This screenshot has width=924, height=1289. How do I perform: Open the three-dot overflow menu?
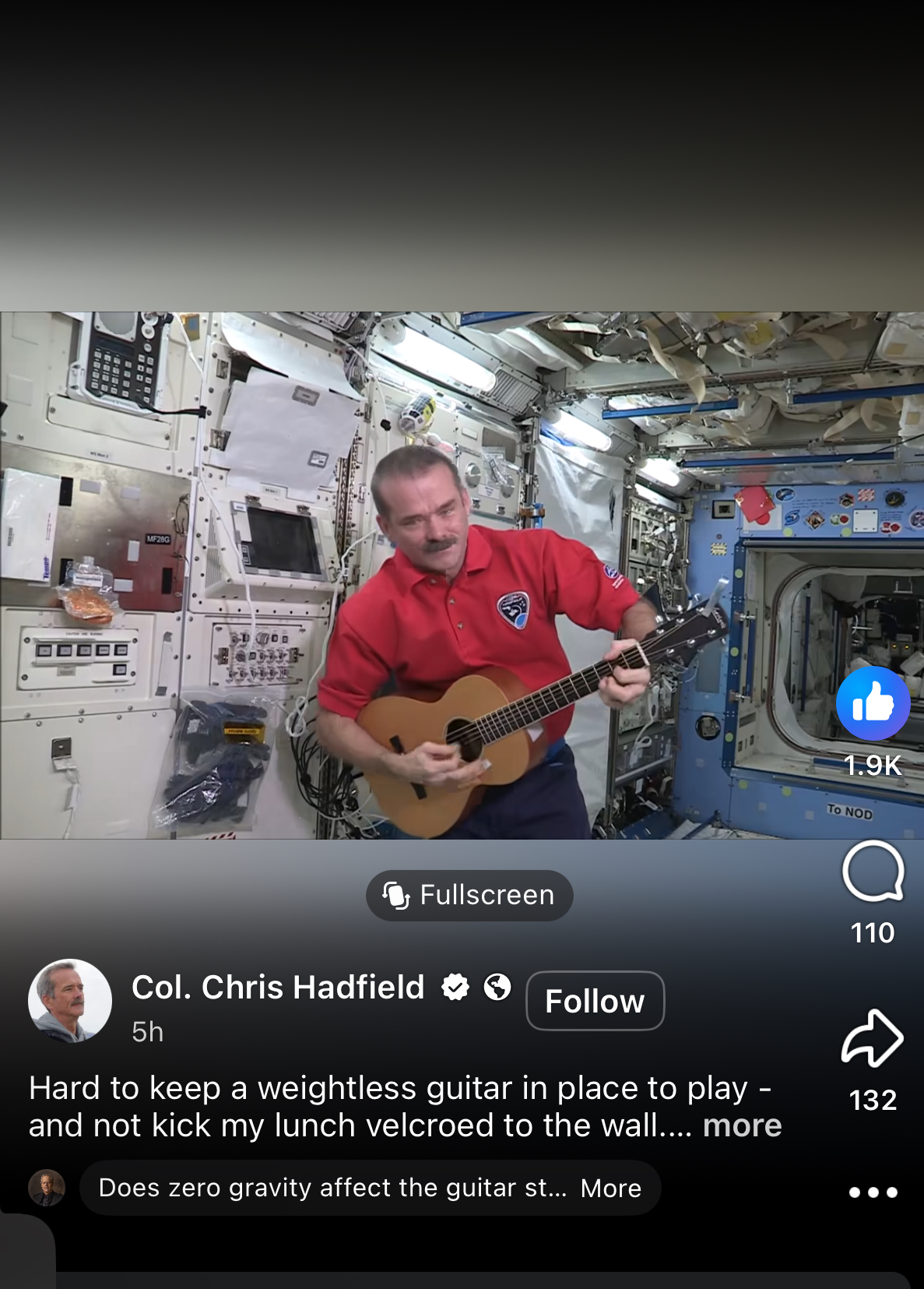(x=873, y=1192)
